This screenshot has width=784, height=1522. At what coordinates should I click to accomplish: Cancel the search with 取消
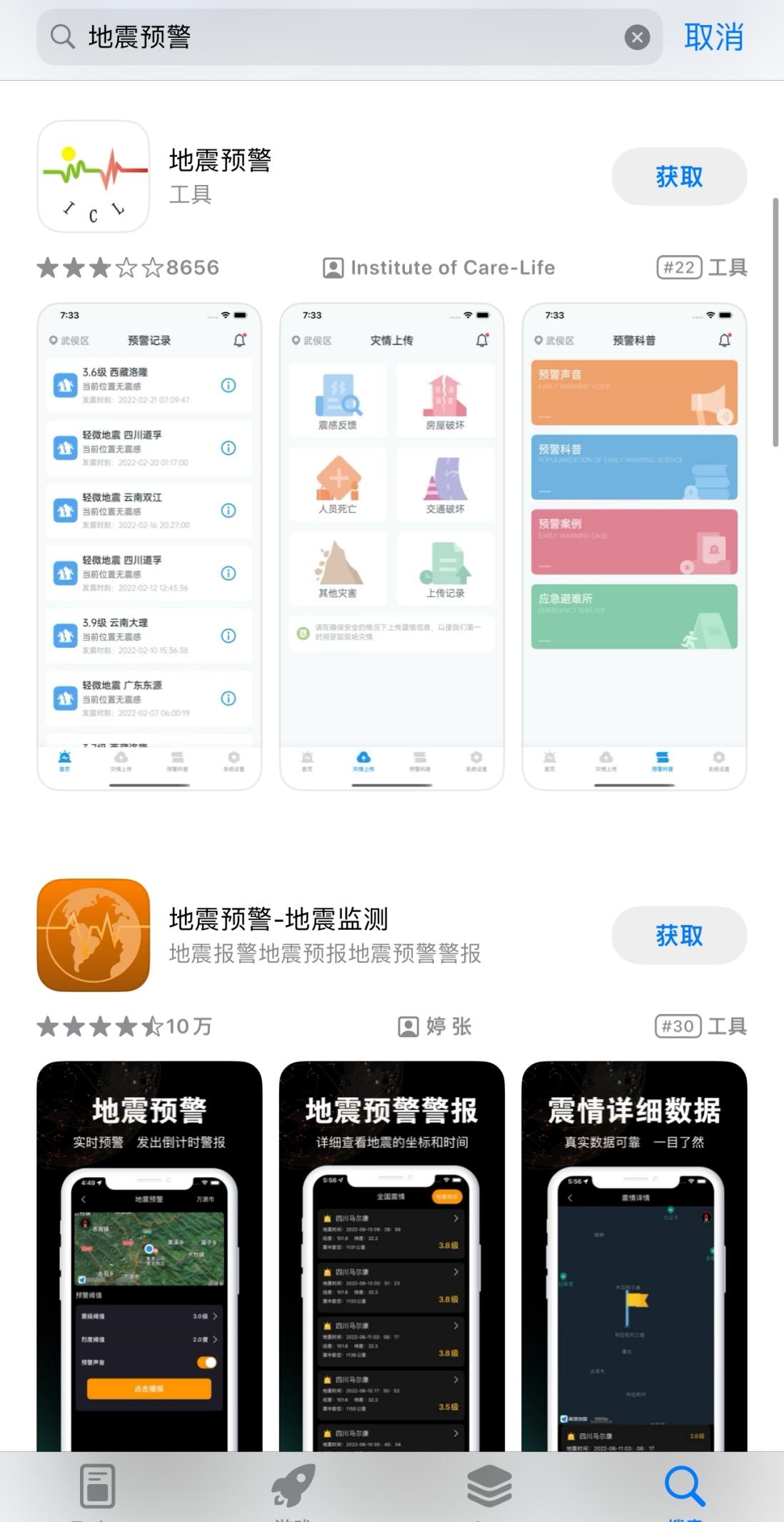[x=713, y=37]
